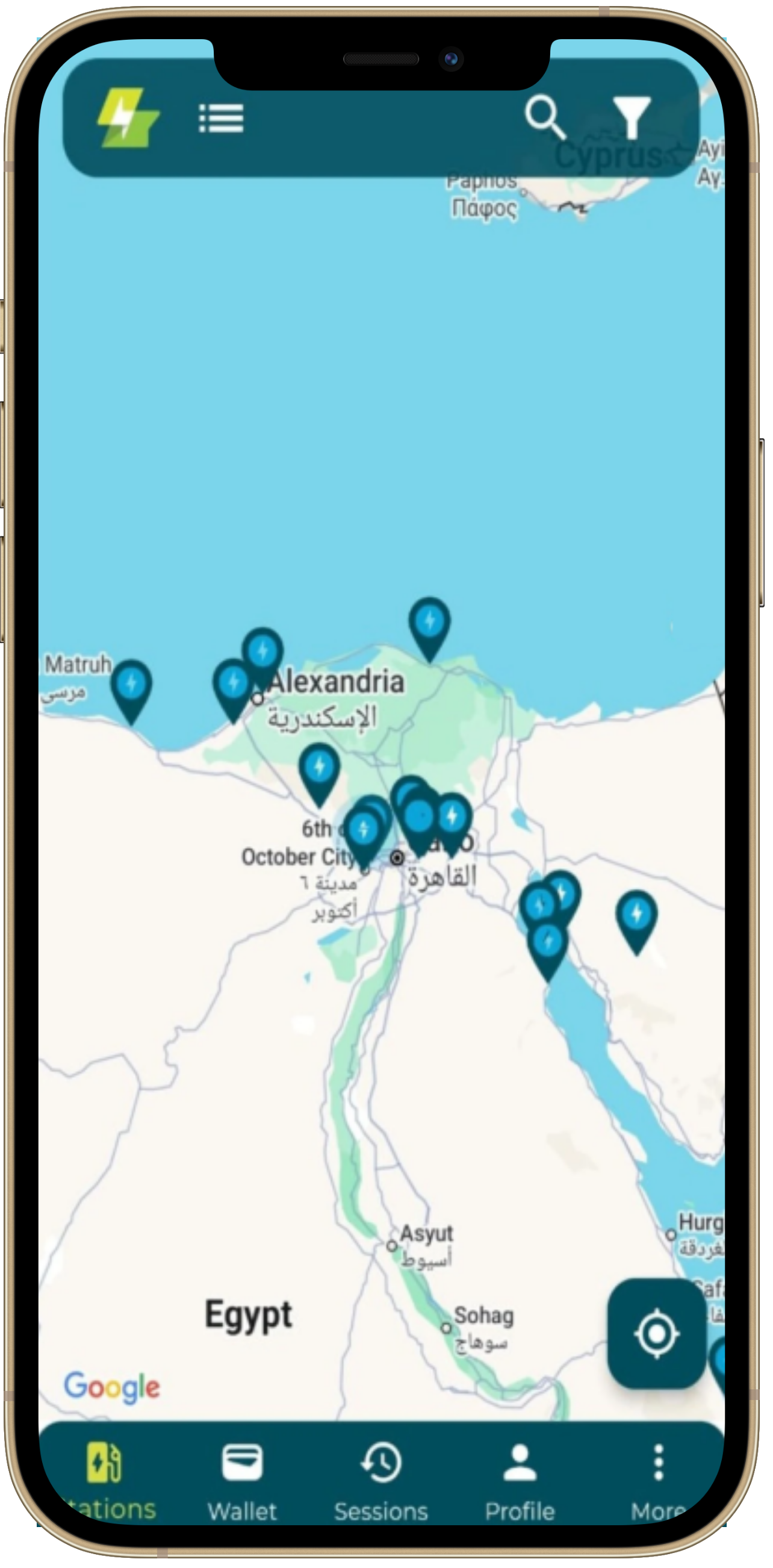The width and height of the screenshot is (773, 1568).
Task: Open the Sessions tab
Action: tap(381, 1480)
